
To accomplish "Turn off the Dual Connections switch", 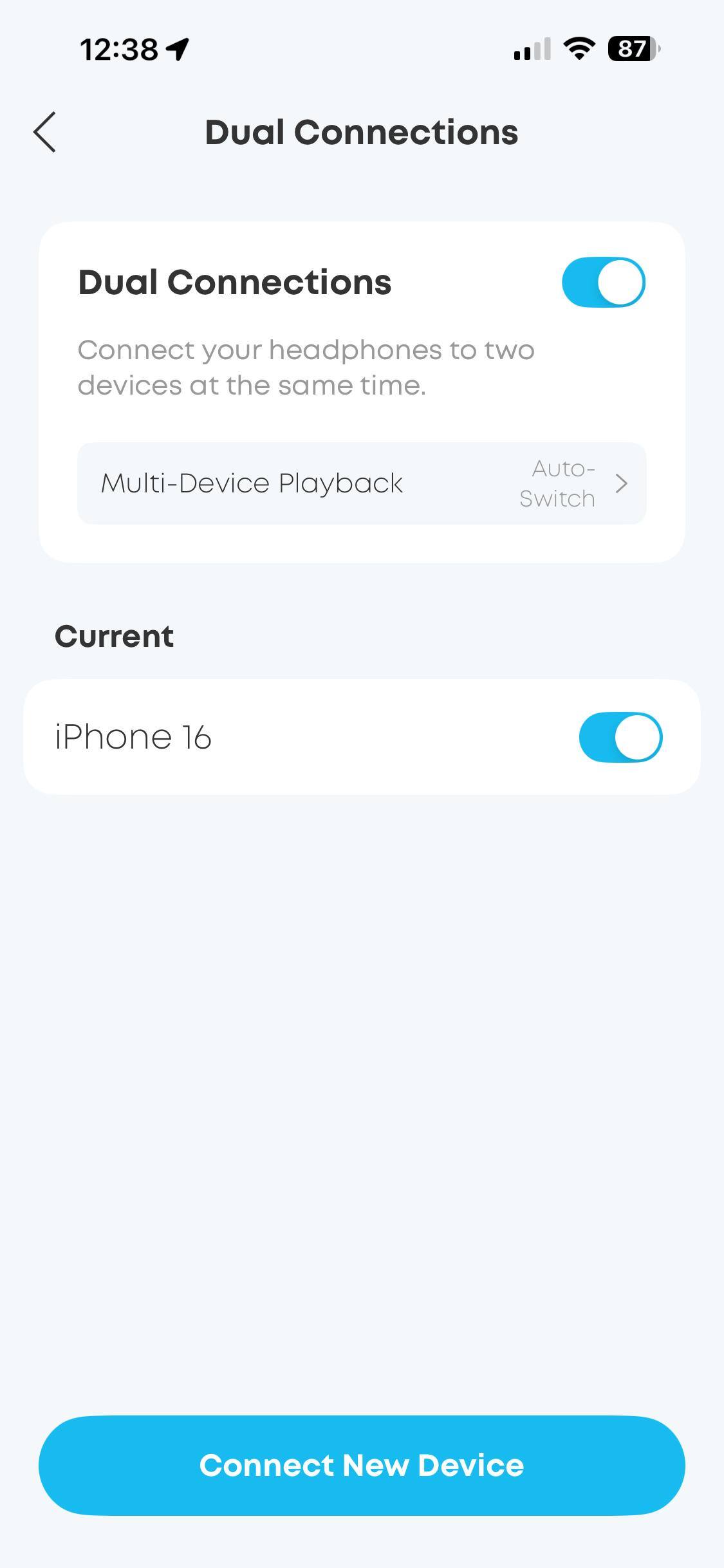I will coord(603,282).
